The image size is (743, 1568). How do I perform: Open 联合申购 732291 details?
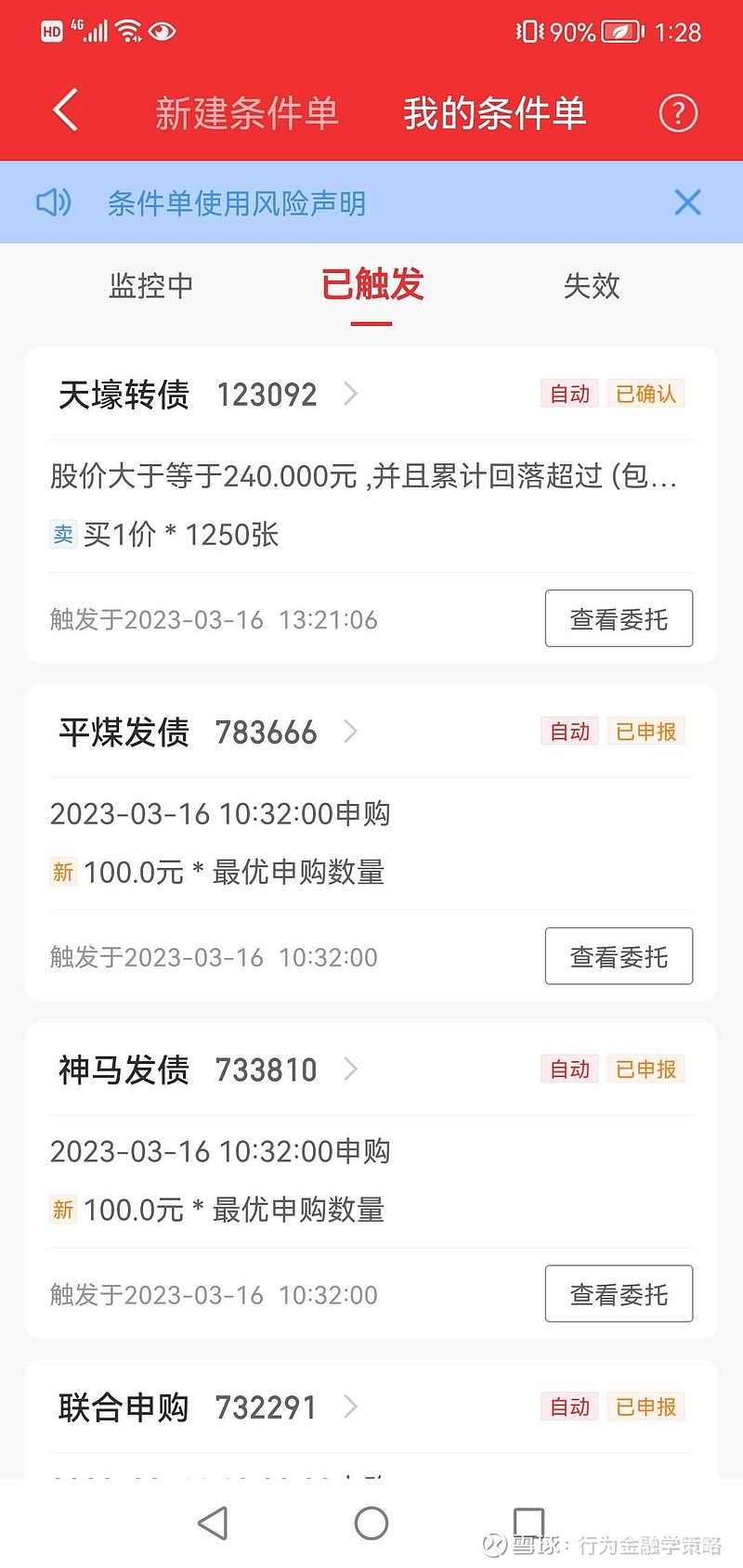click(208, 1407)
